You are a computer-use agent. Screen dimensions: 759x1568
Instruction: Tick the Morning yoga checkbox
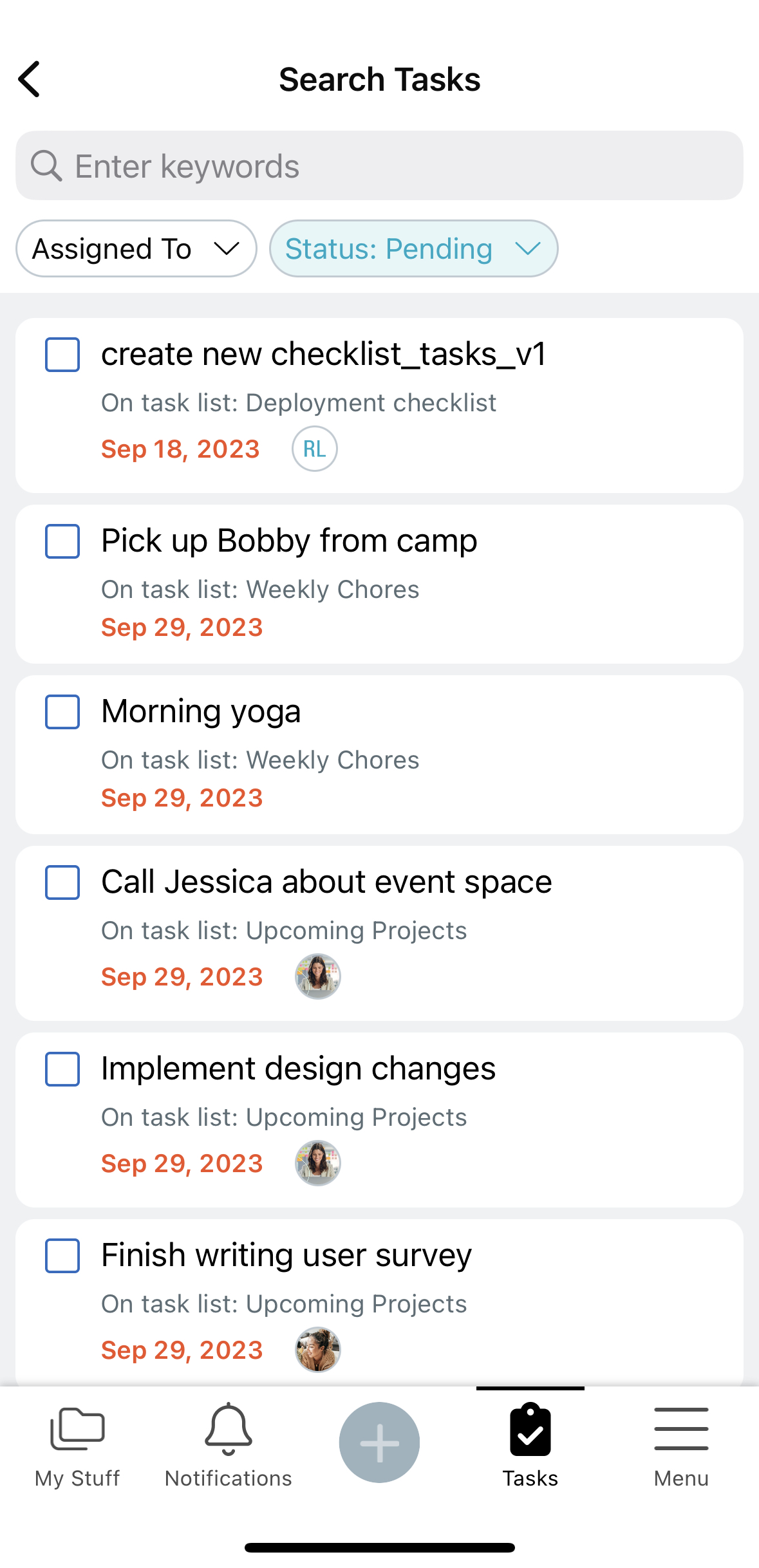click(x=62, y=712)
